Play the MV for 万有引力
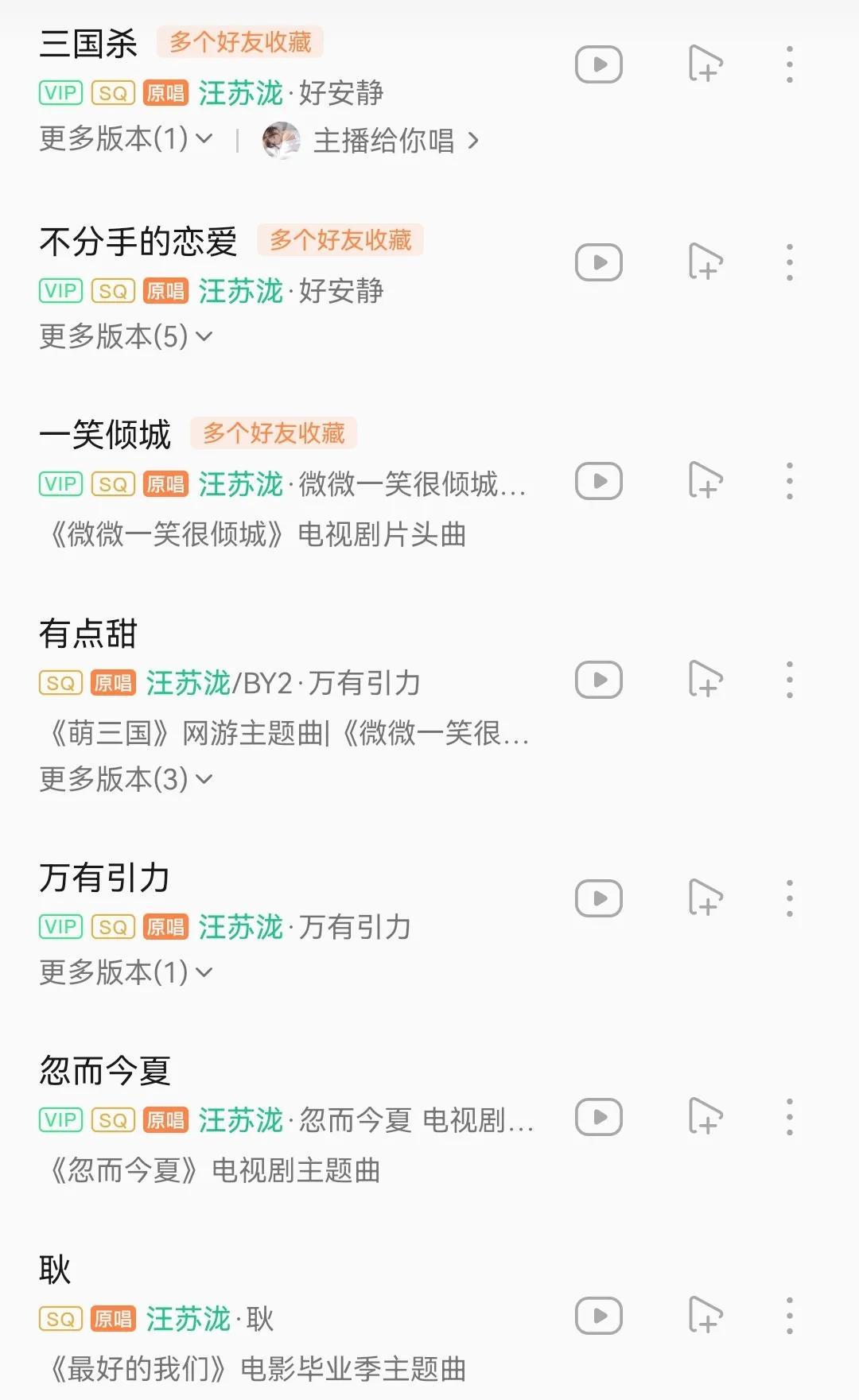859x1400 pixels. (598, 898)
